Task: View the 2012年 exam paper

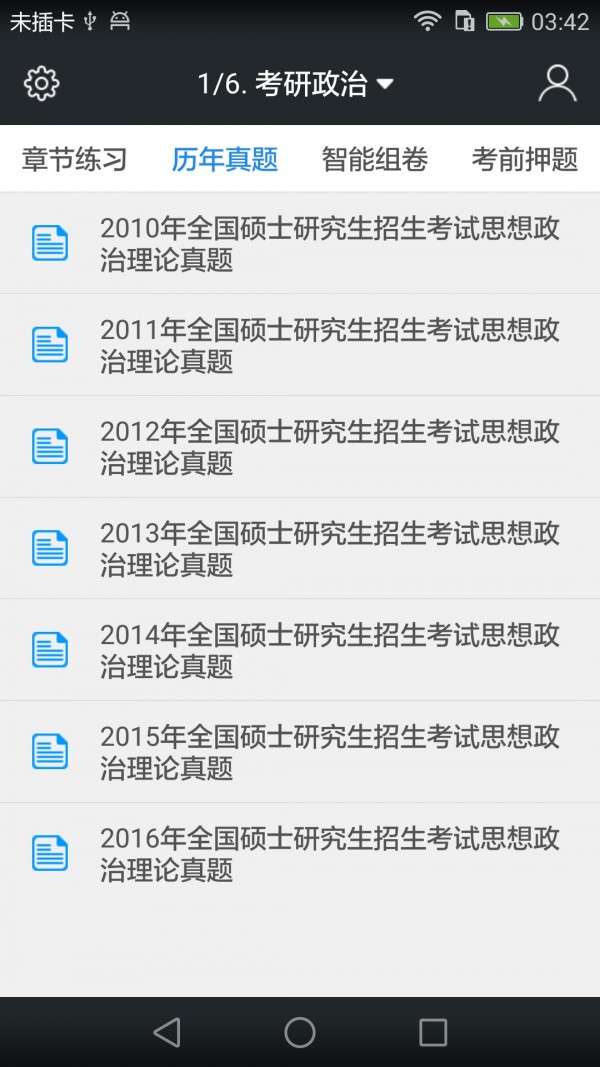Action: click(x=300, y=447)
